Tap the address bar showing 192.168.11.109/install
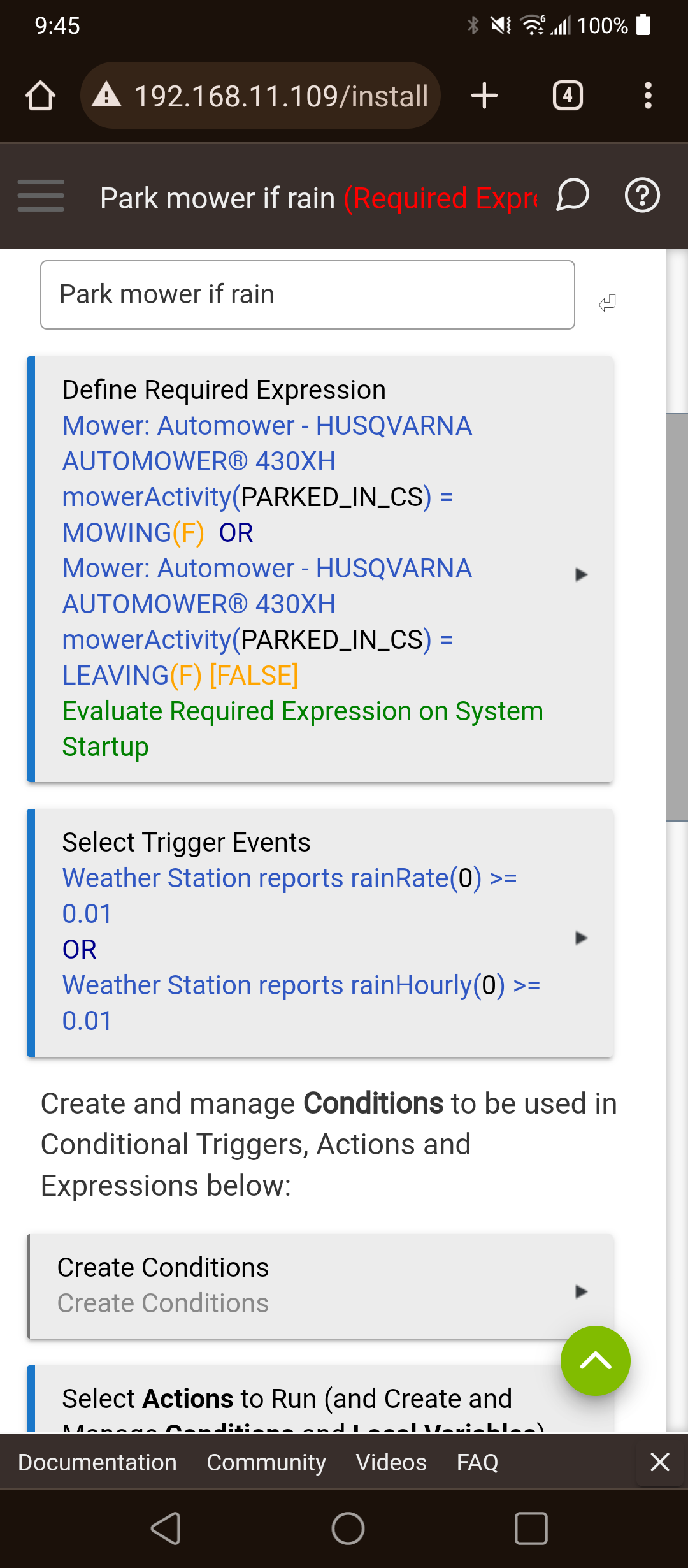The width and height of the screenshot is (688, 1568). (261, 96)
